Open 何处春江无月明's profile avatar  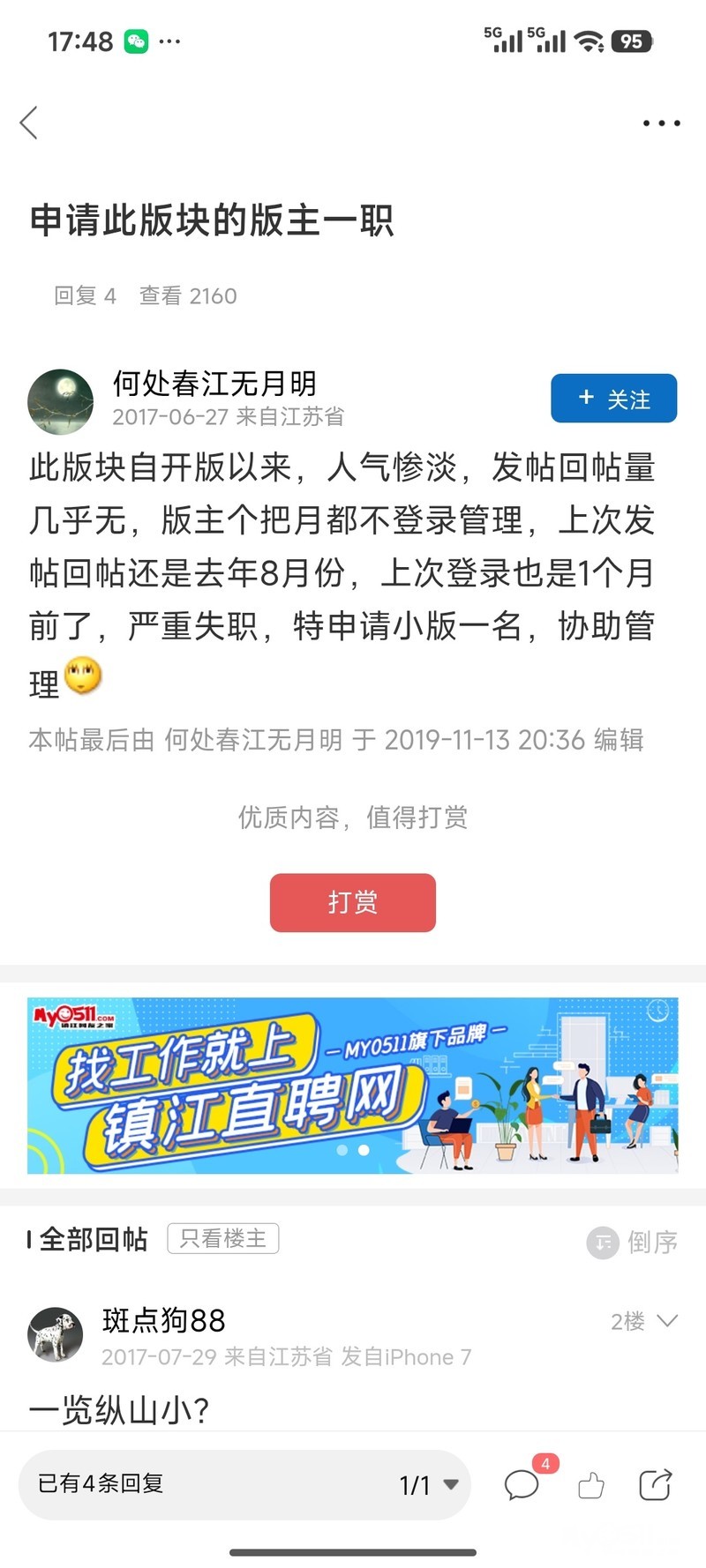click(61, 402)
